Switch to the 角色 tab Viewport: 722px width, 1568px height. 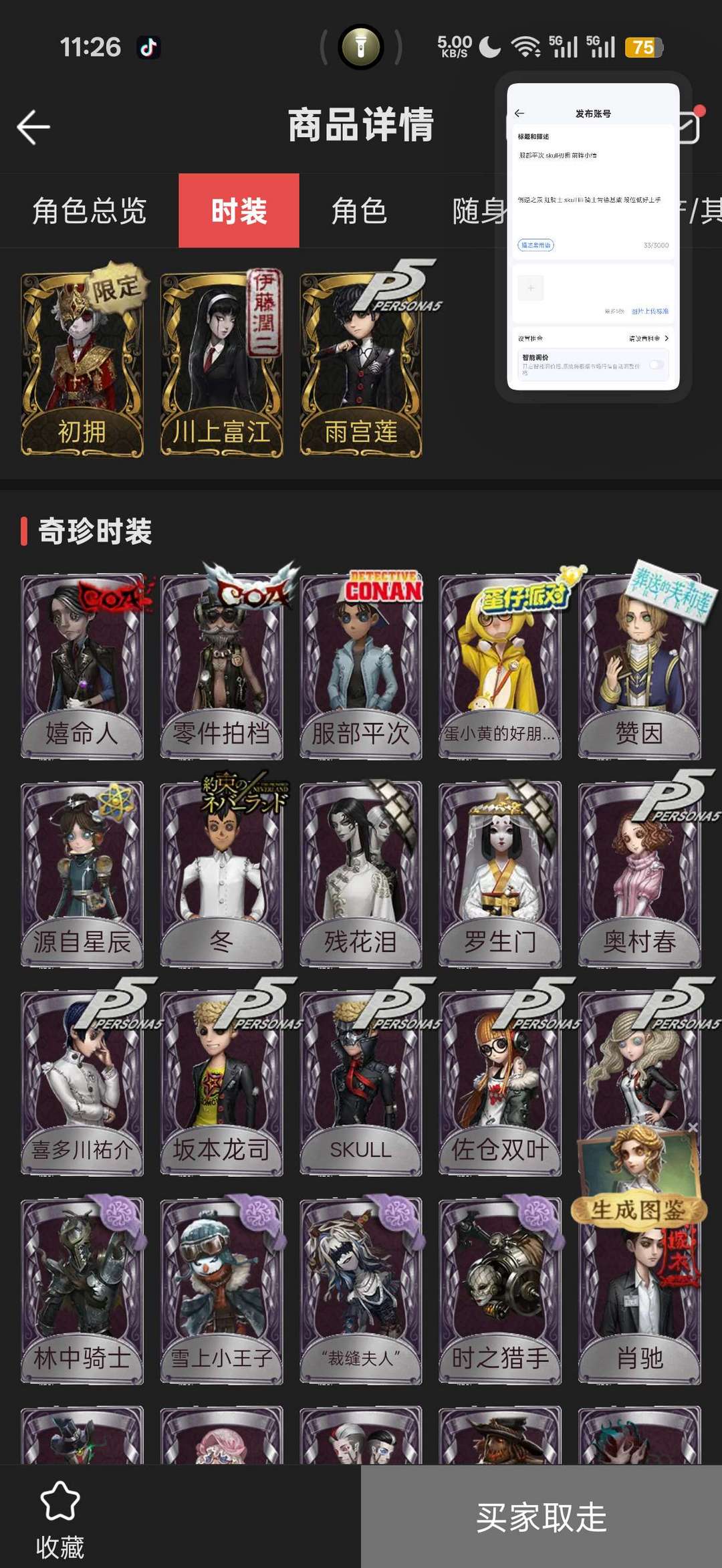click(x=361, y=212)
